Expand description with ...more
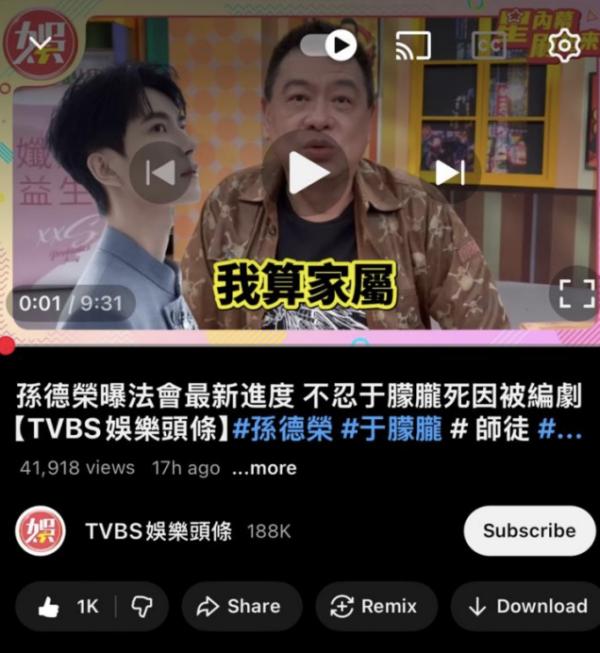600x653 pixels. coord(264,468)
